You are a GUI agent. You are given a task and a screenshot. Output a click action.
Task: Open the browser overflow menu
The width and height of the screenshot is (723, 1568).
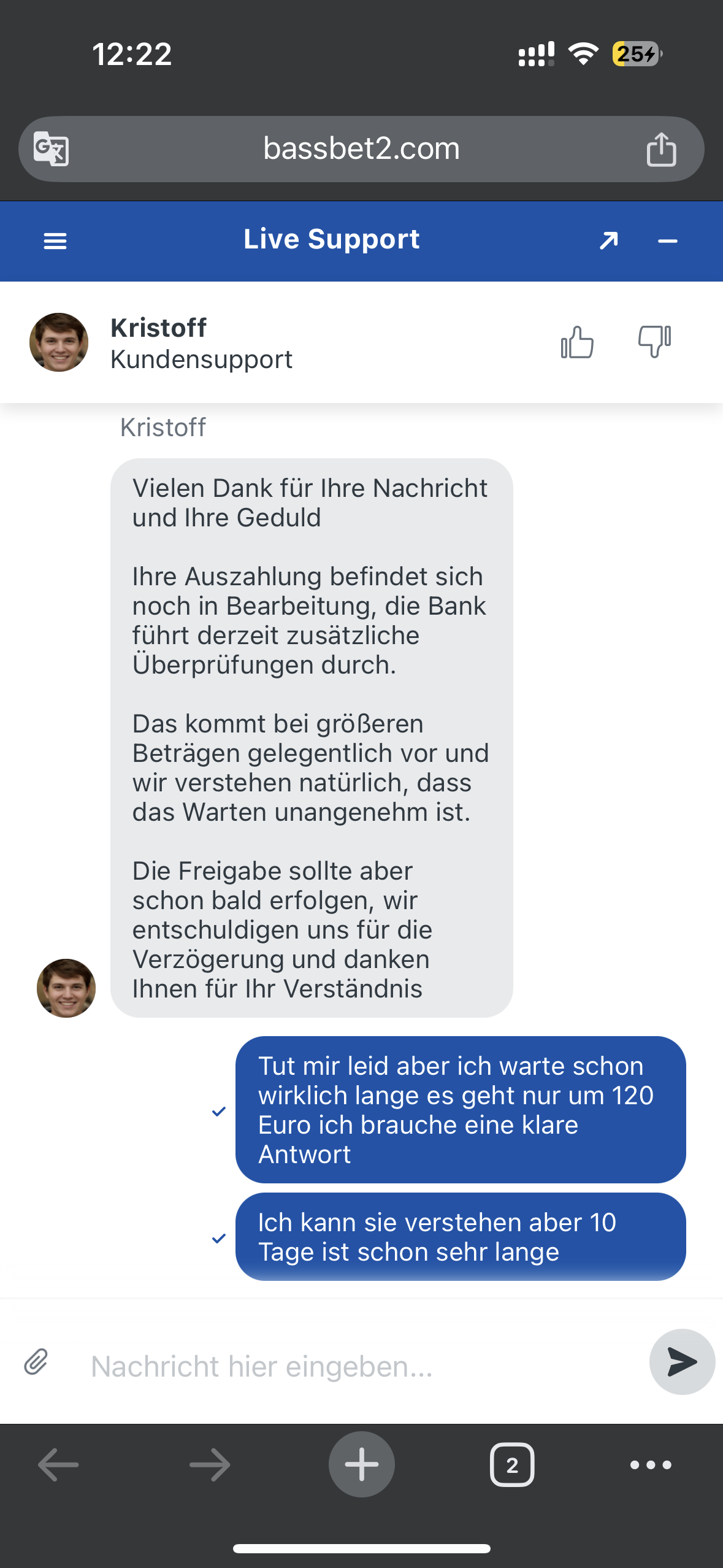coord(651,1465)
